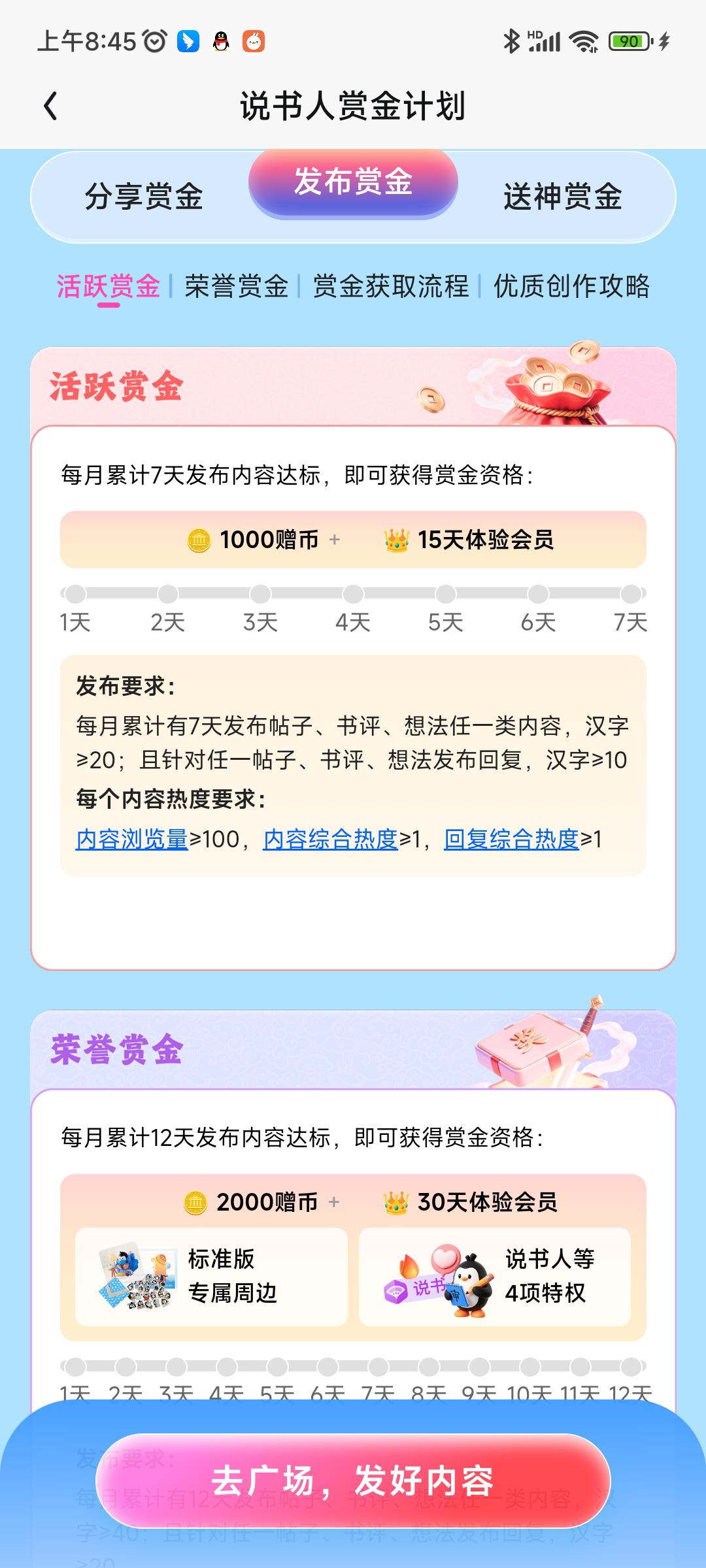The image size is (706, 1568).
Task: Tap 去广场，发好内容 button
Action: [x=353, y=1480]
